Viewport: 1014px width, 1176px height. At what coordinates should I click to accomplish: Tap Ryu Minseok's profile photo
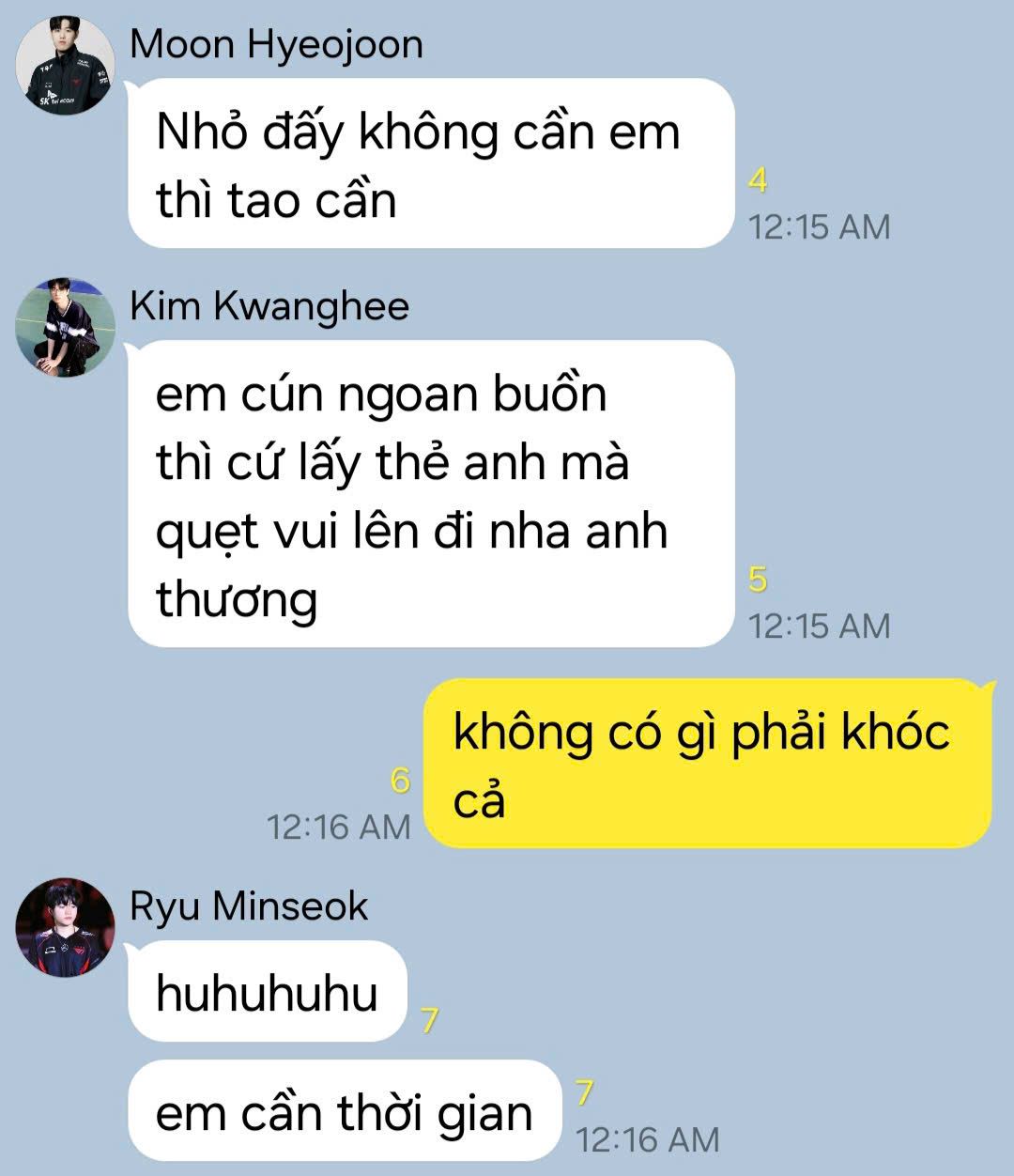coord(65,927)
